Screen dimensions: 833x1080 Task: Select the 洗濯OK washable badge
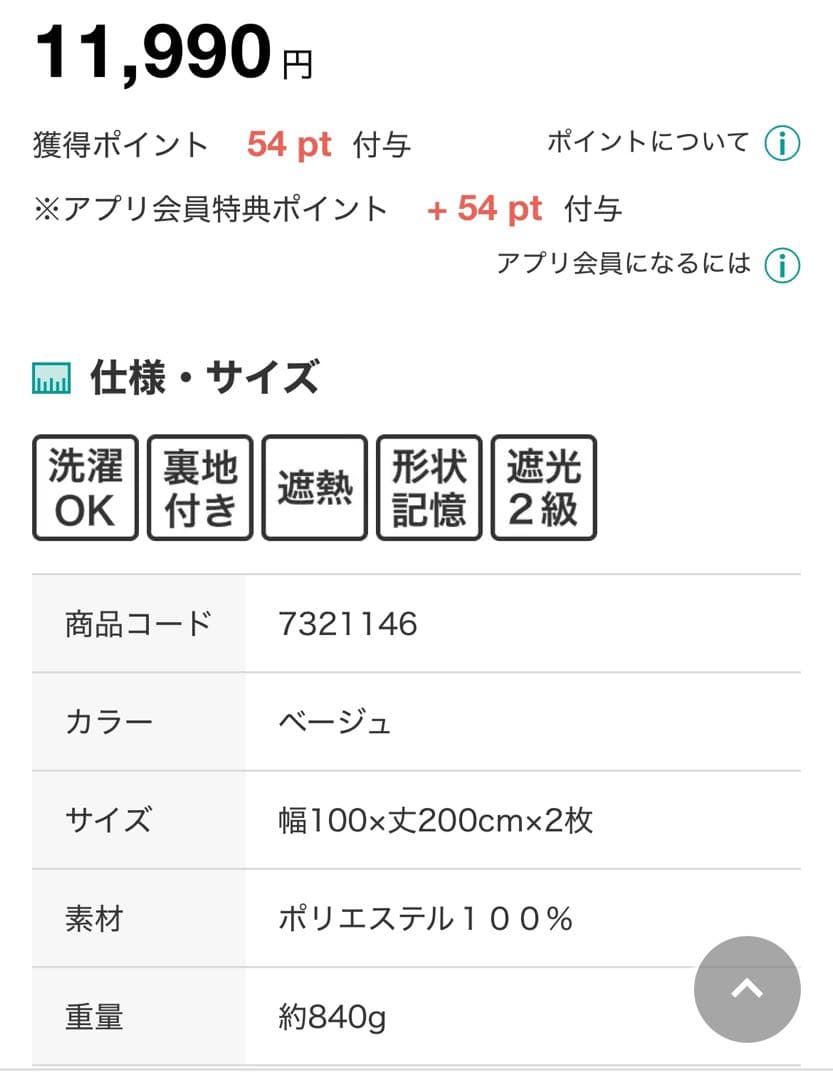[x=85, y=487]
